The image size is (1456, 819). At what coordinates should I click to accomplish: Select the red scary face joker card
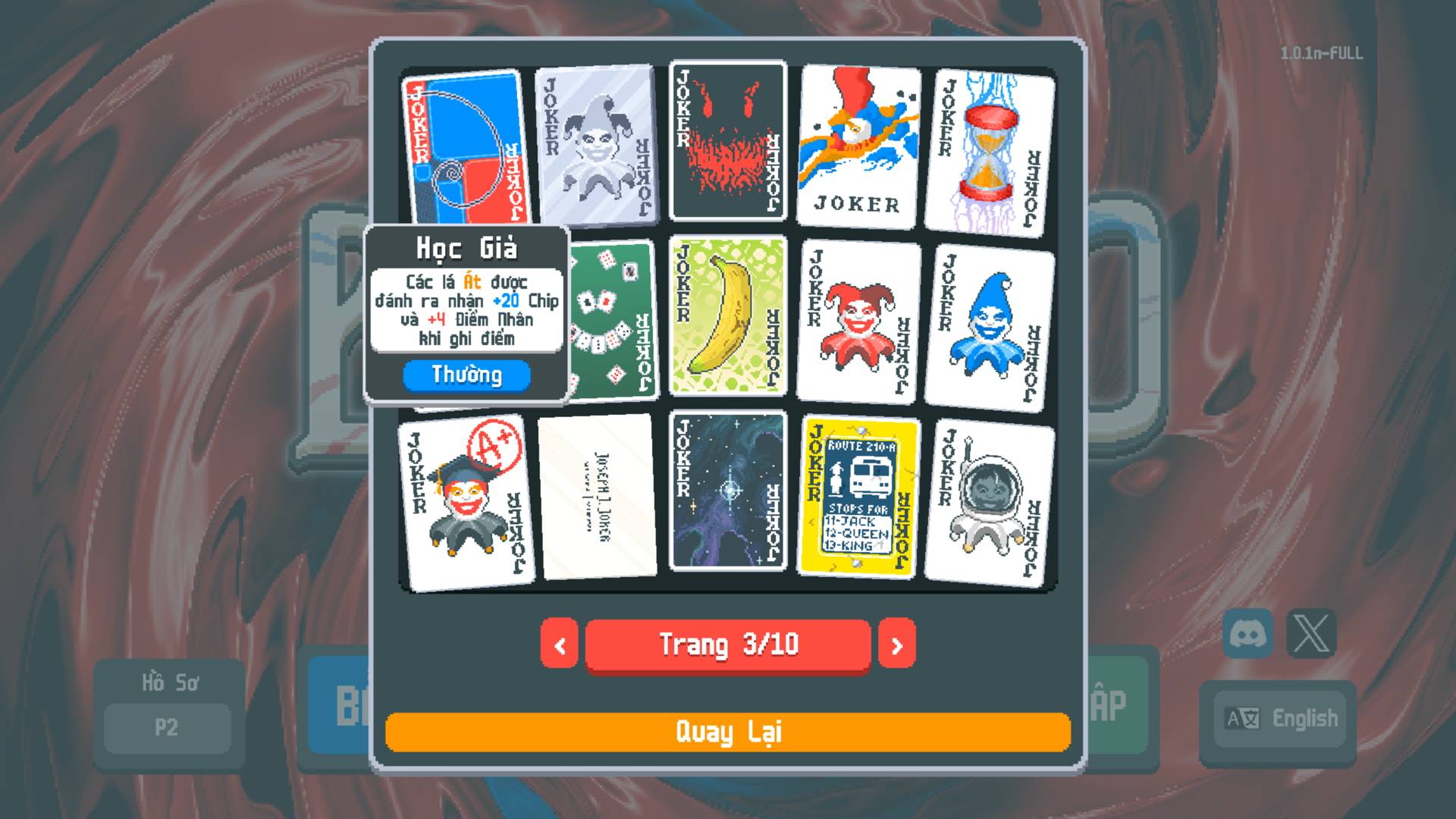pyautogui.click(x=728, y=141)
